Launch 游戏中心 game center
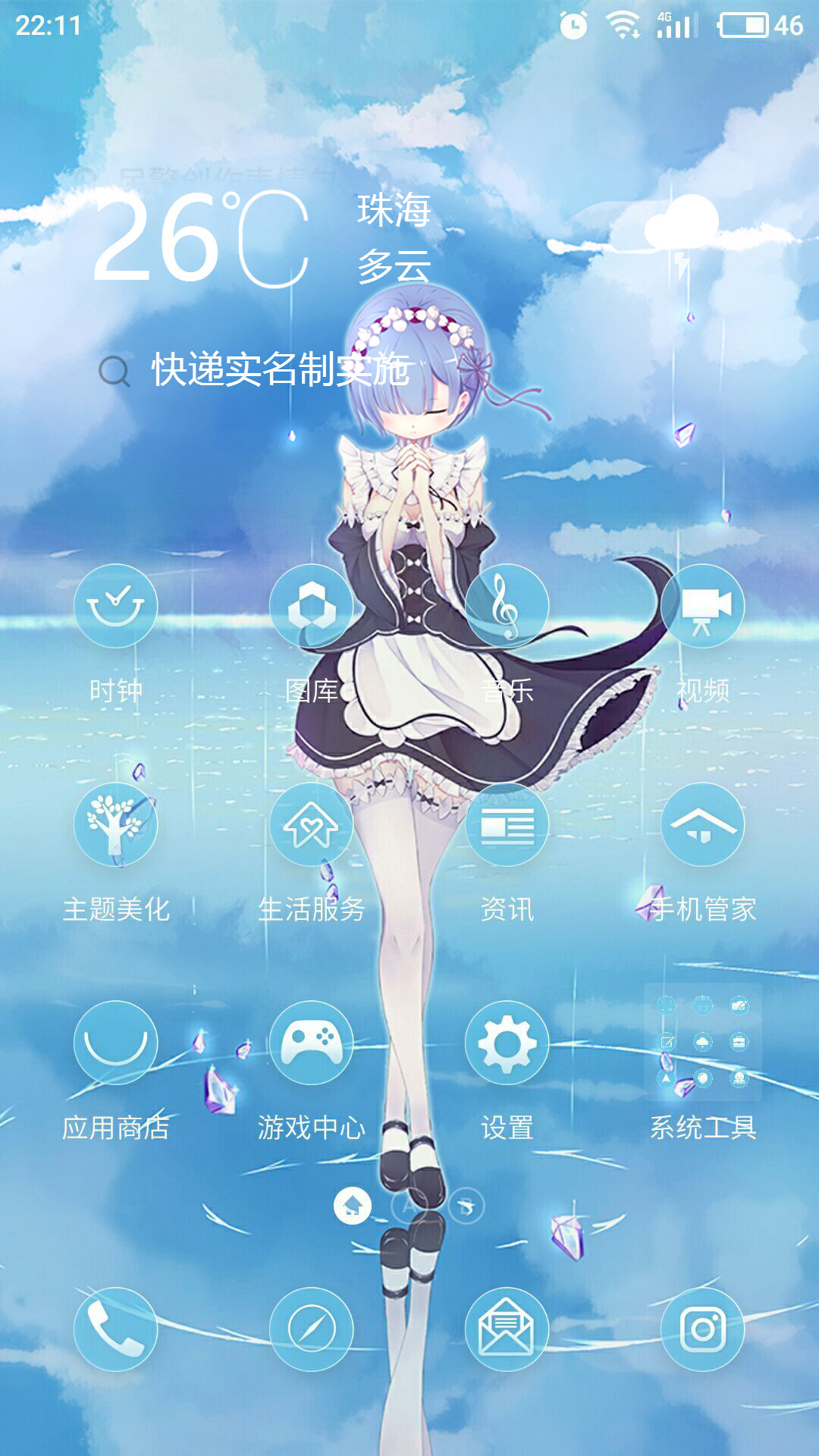This screenshot has width=819, height=1456. [x=311, y=1043]
